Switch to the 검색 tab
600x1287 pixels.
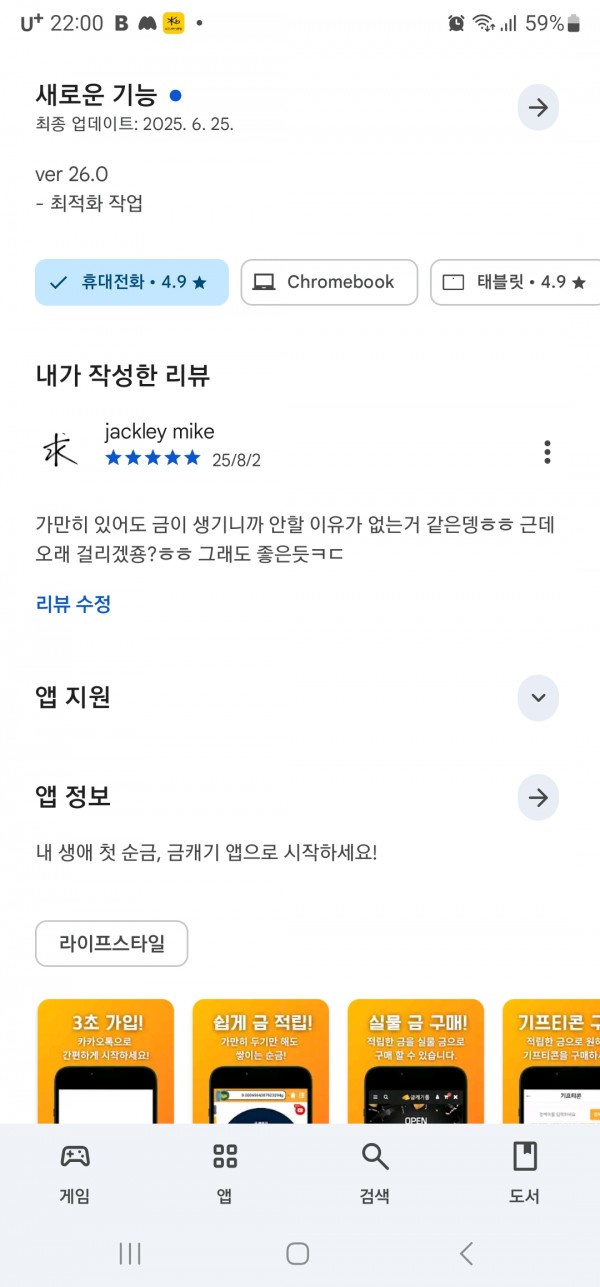[x=375, y=1174]
